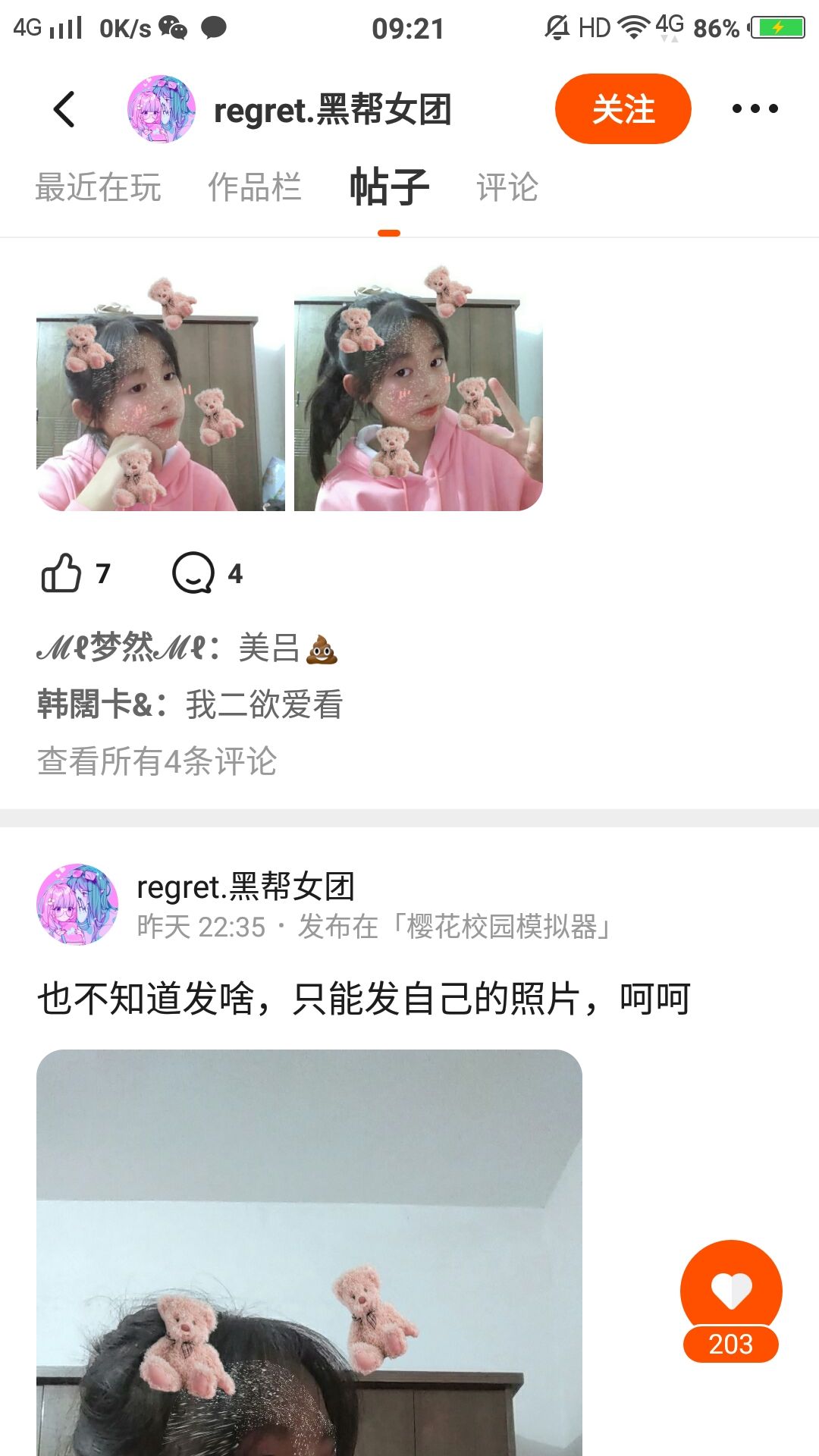Tap the 关注 follow button
819x1456 pixels.
coord(623,109)
